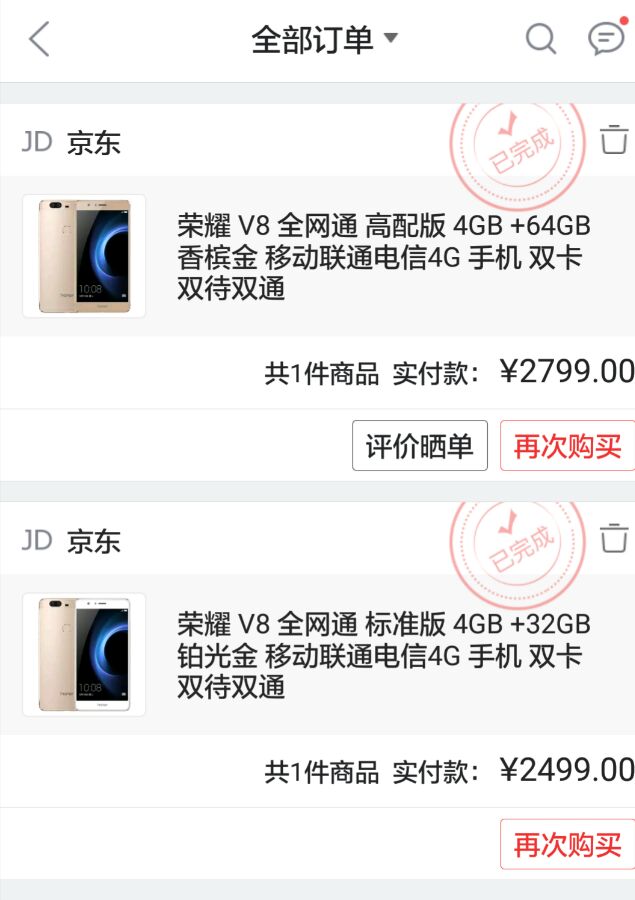The height and width of the screenshot is (900, 635).
Task: Tap 评价晒单 to review the order
Action: pyautogui.click(x=420, y=446)
